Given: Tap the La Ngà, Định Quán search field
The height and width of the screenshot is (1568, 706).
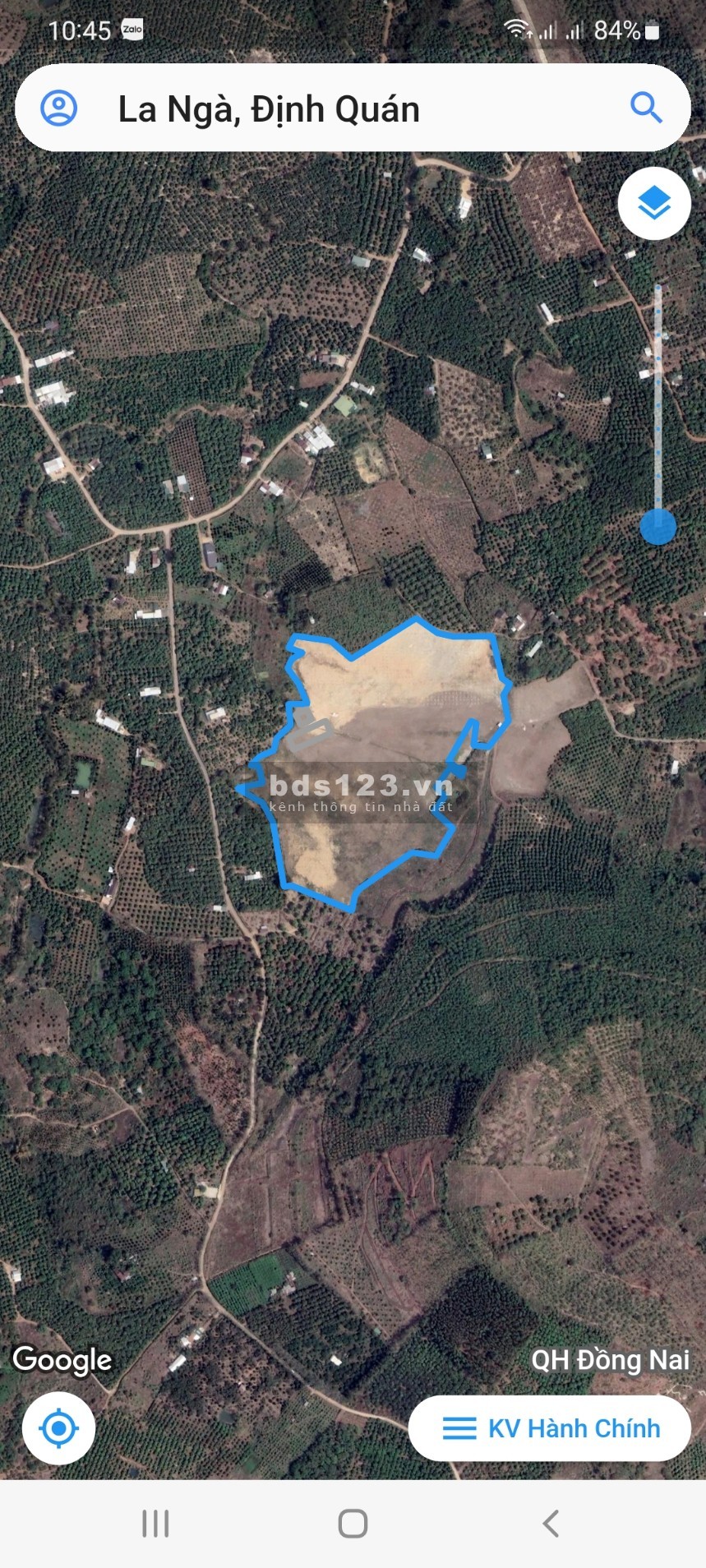Looking at the screenshot, I should (x=329, y=109).
